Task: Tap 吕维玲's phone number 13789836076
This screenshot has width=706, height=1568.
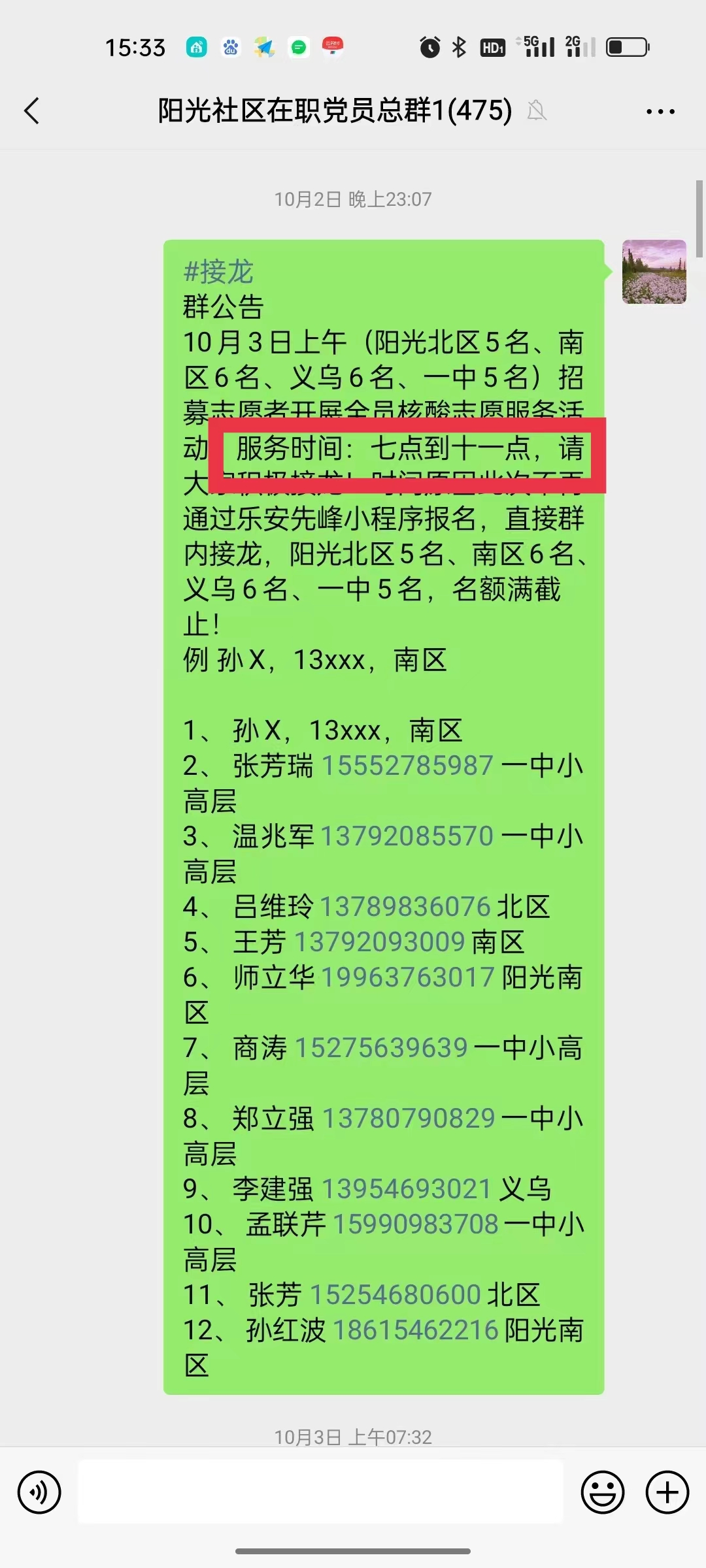Action: click(x=405, y=906)
